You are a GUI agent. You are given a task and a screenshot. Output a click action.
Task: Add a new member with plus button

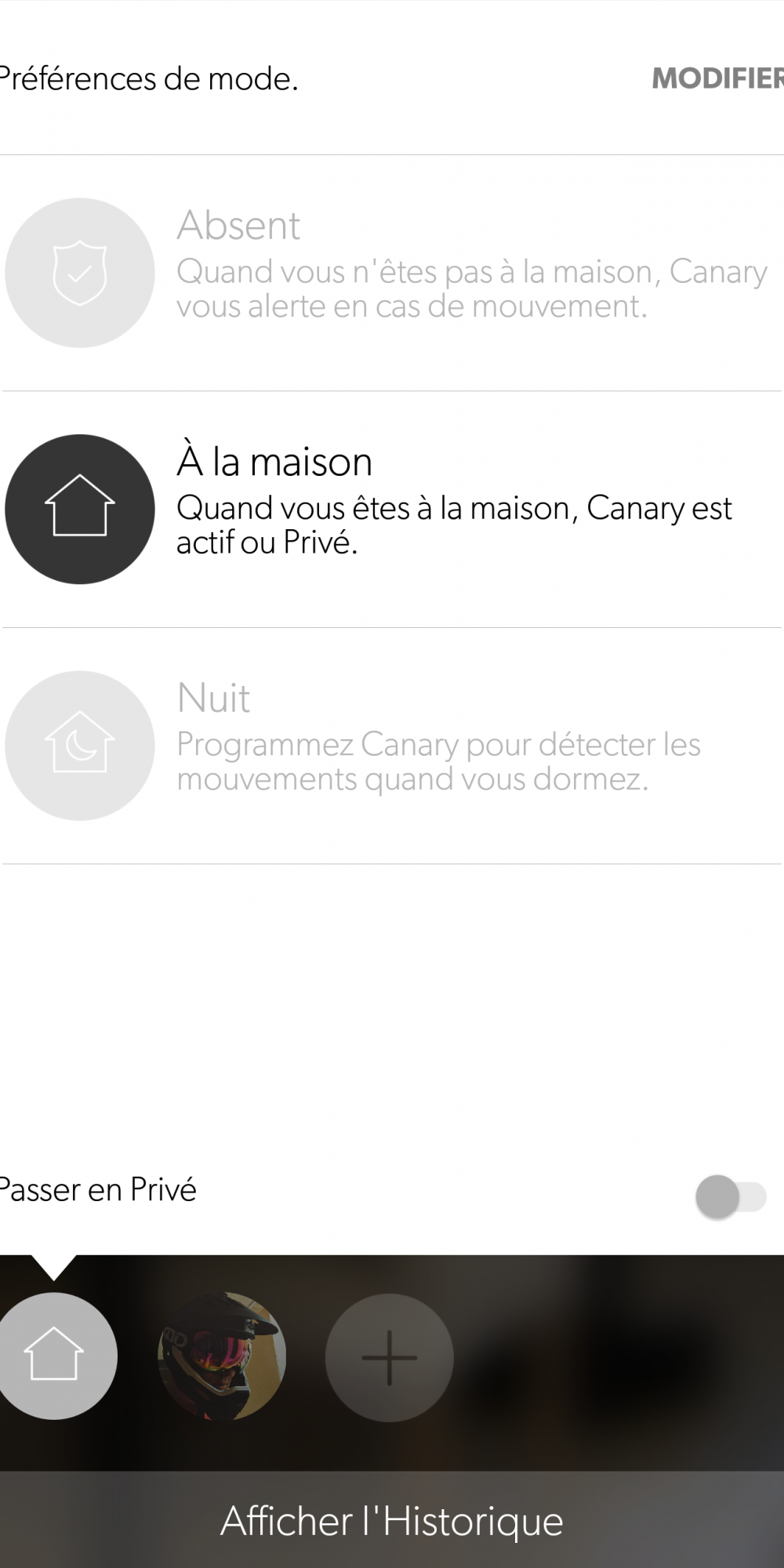pos(390,1356)
